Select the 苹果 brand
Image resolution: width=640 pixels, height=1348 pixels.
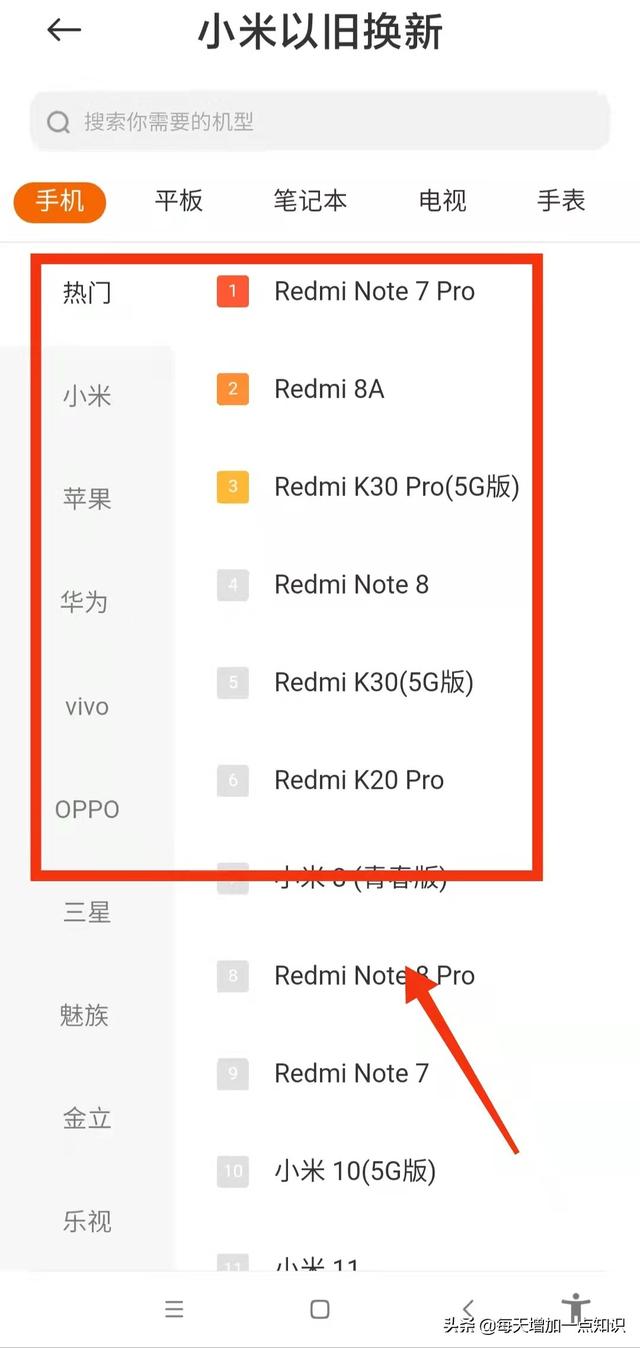[x=87, y=499]
